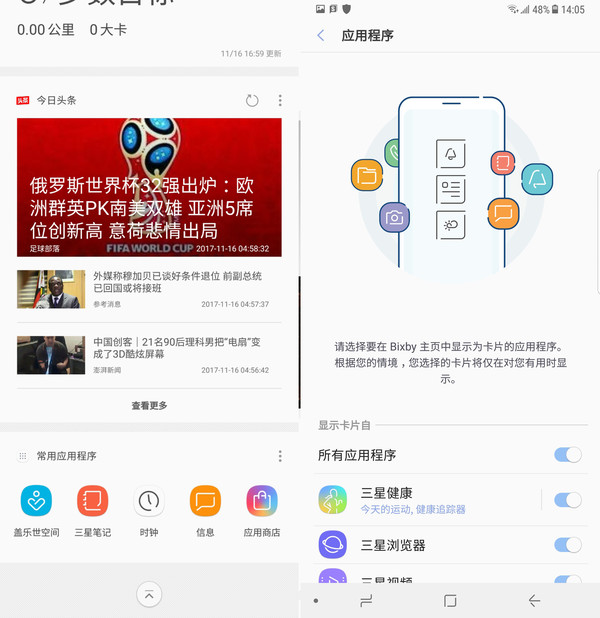Go back from the 应用程序 page
This screenshot has width=600, height=618.
coord(321,36)
